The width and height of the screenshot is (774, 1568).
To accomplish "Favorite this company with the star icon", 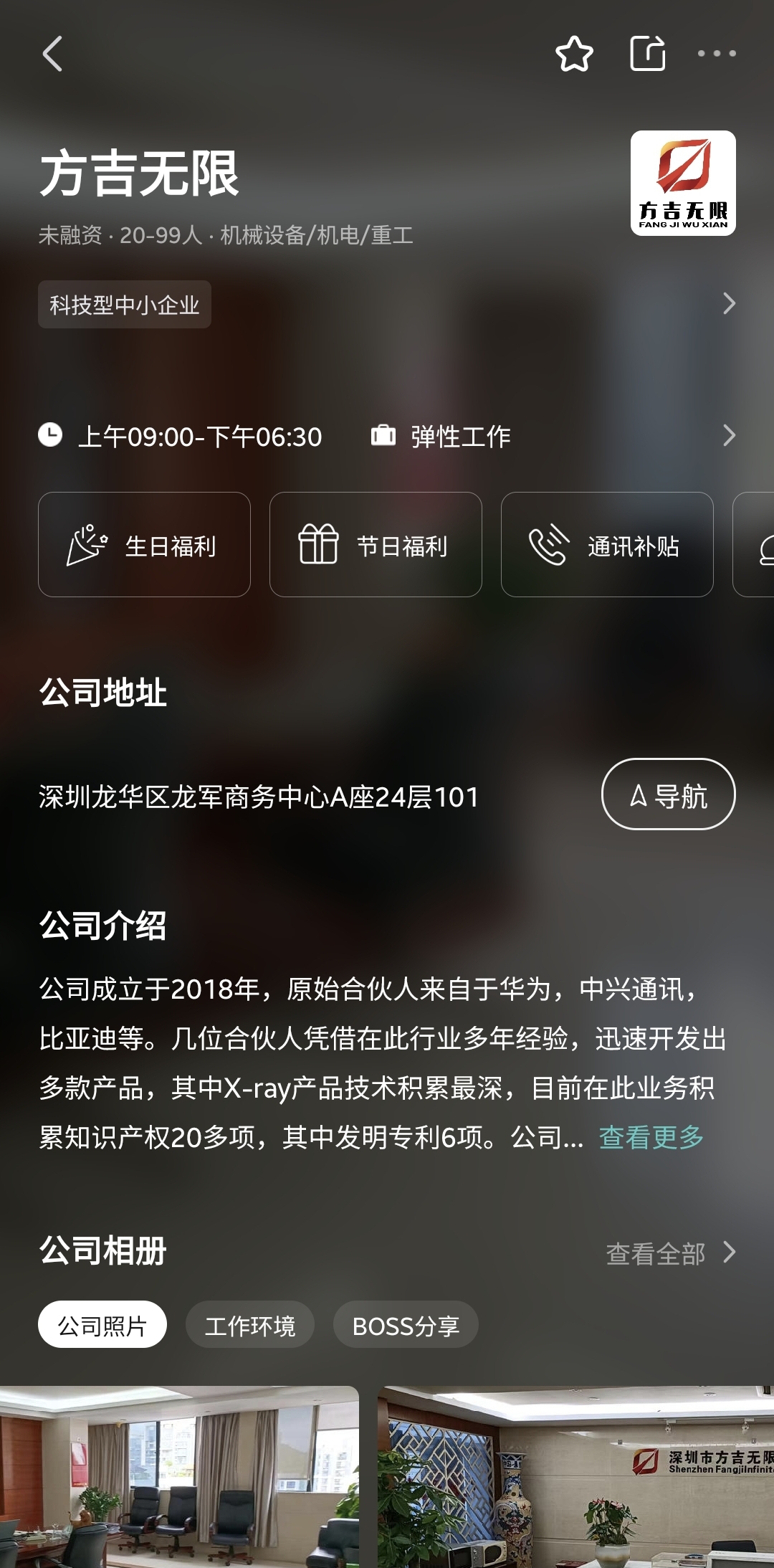I will pyautogui.click(x=574, y=54).
